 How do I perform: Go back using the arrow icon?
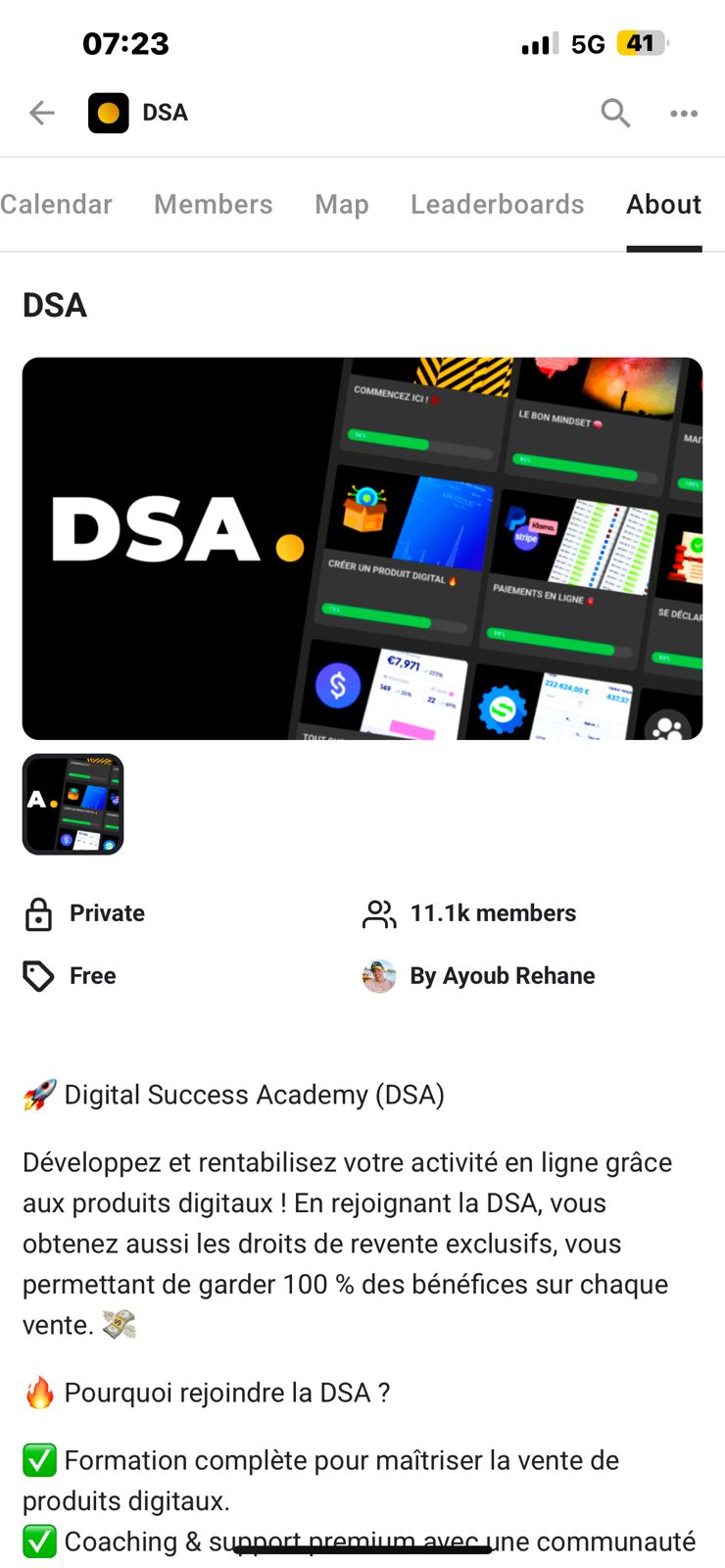pyautogui.click(x=42, y=113)
